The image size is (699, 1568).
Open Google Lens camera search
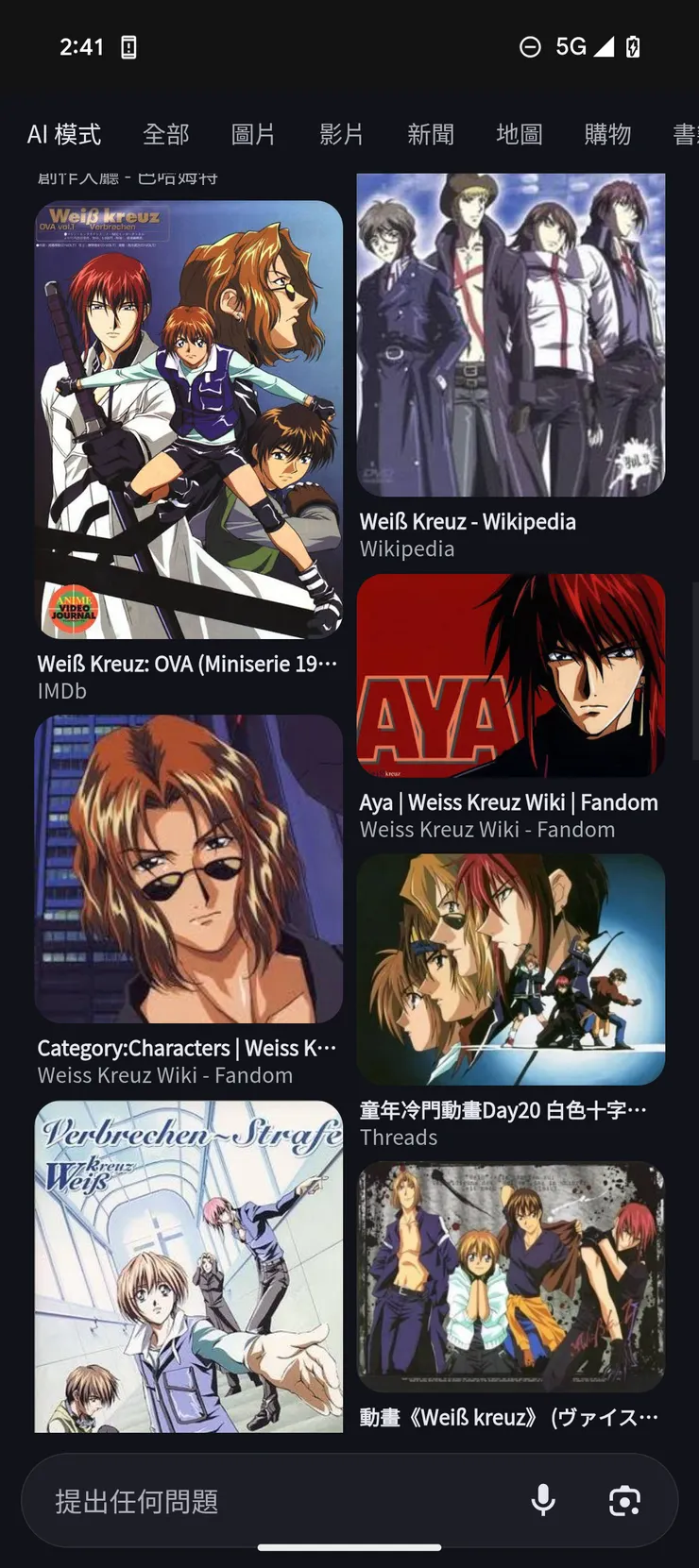coord(624,1501)
